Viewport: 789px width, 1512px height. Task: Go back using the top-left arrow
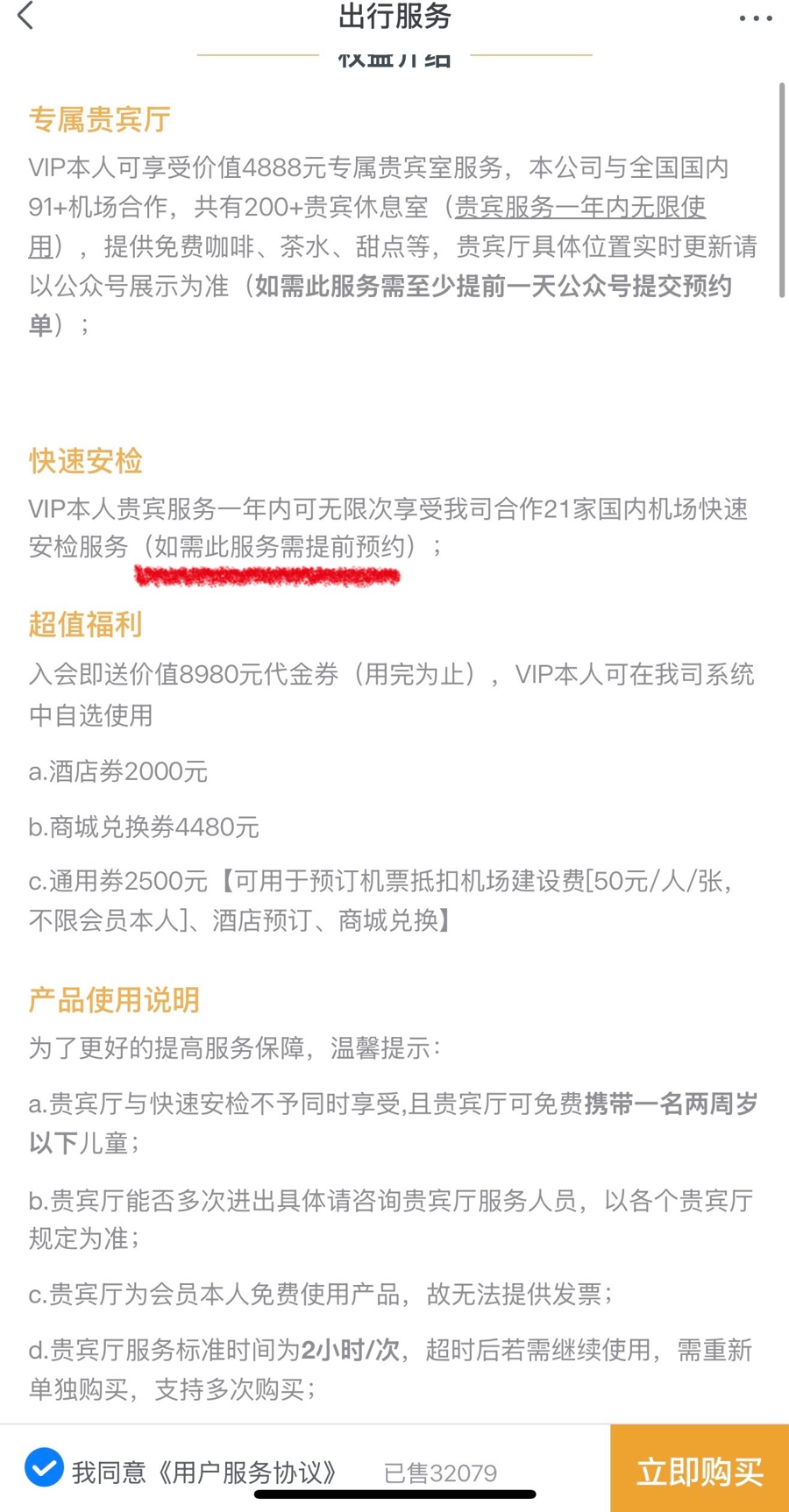pos(25,16)
